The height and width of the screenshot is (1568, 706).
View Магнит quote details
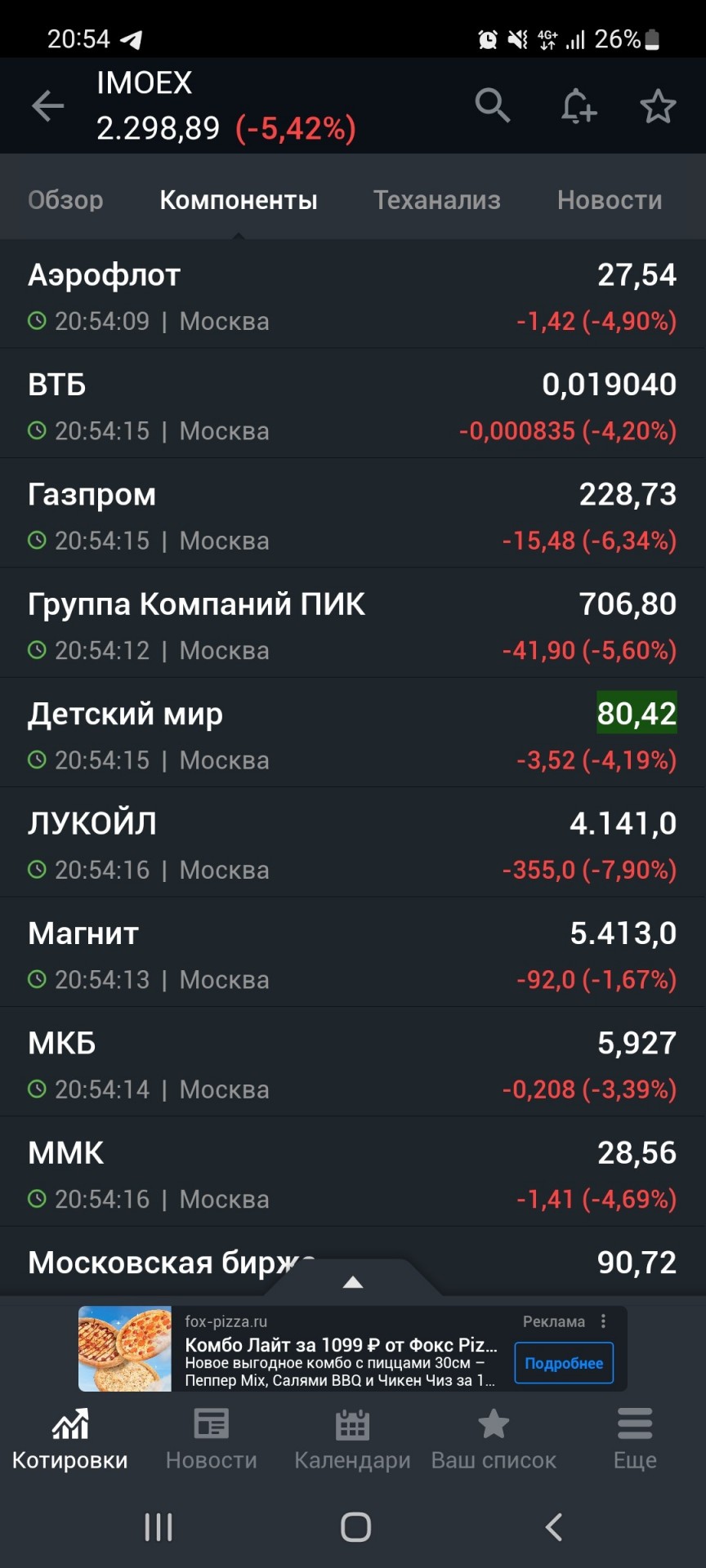pyautogui.click(x=353, y=952)
